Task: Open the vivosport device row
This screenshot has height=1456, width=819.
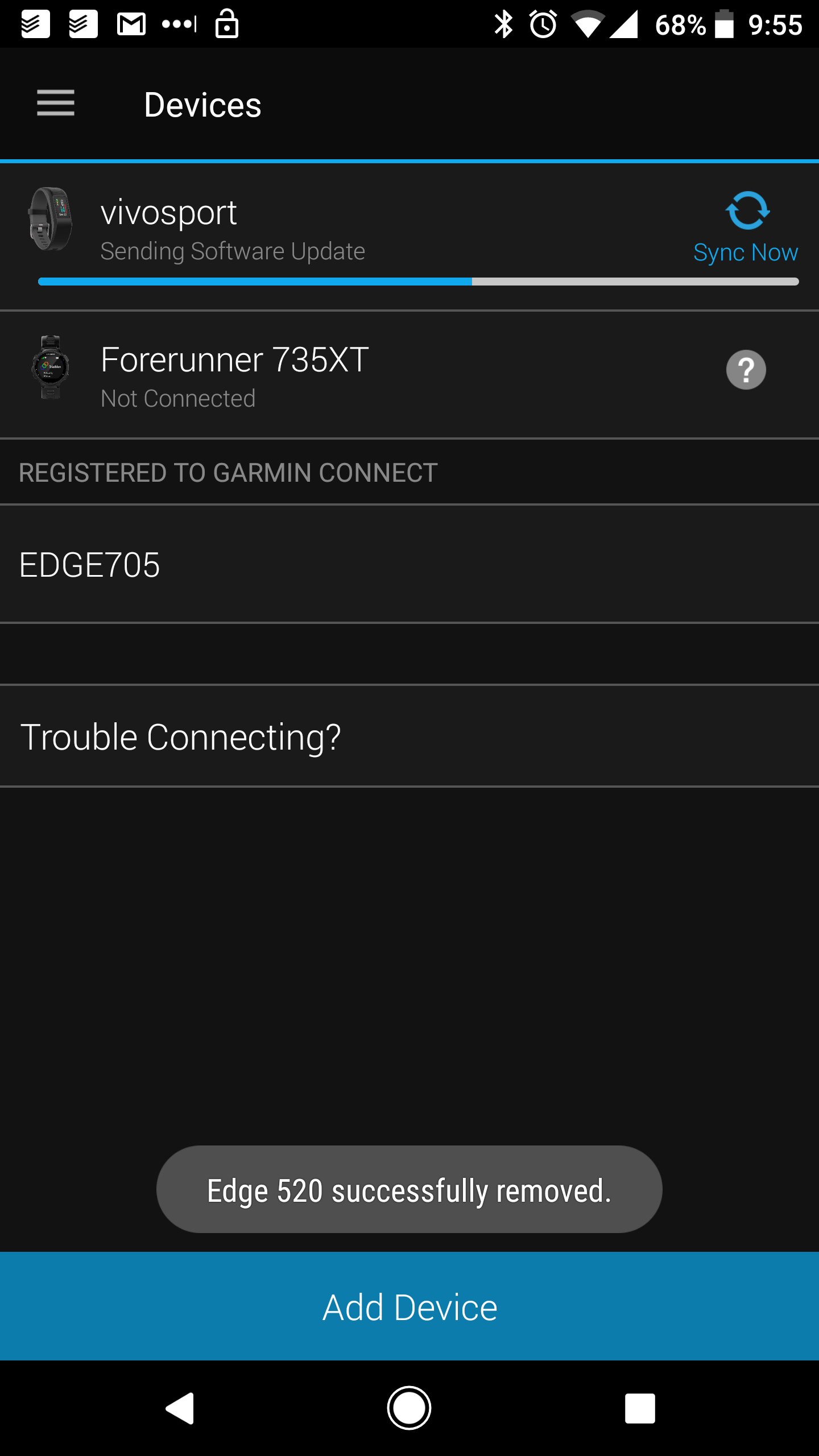Action: pyautogui.click(x=409, y=237)
